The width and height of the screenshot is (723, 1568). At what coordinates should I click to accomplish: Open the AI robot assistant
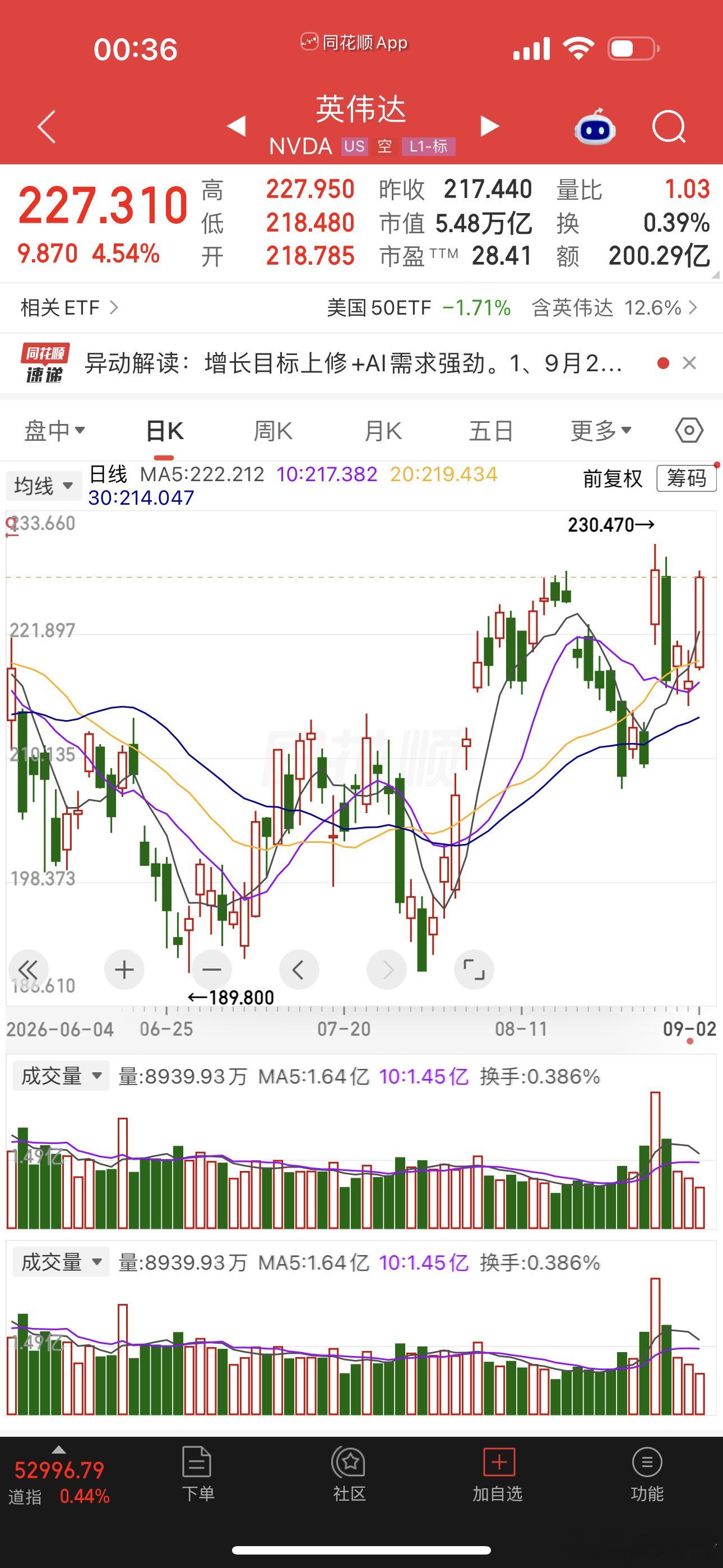coord(595,127)
